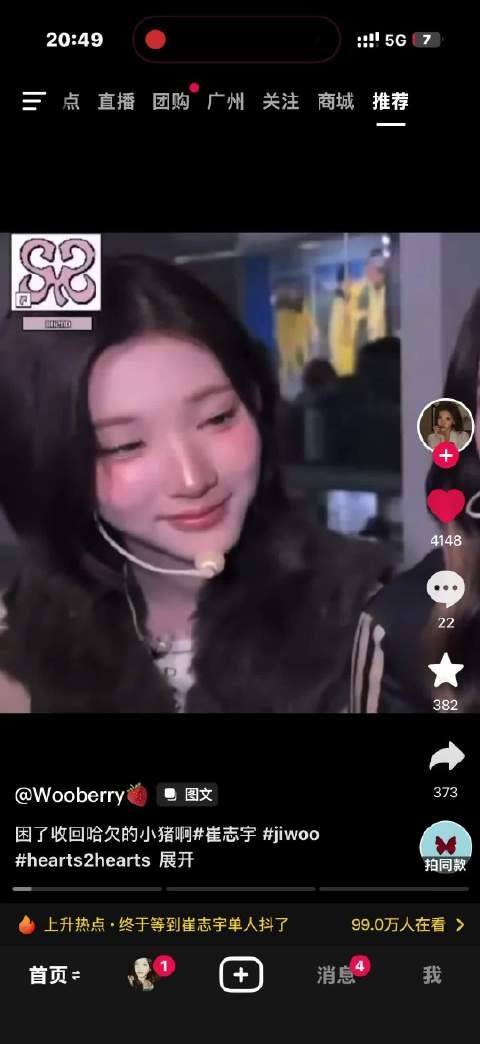480x1044 pixels.
Task: Switch to the 关注 tab
Action: [280, 101]
